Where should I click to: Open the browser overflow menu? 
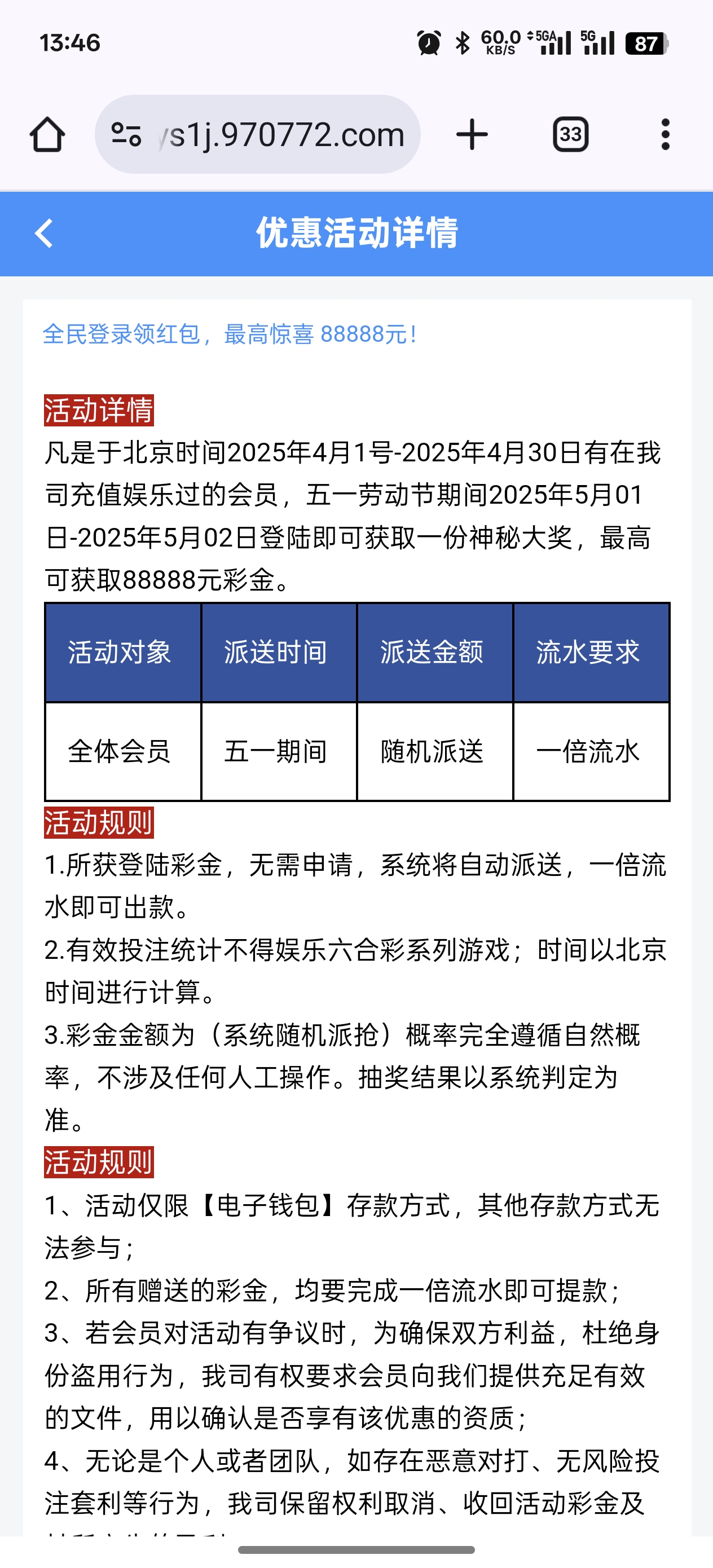click(x=665, y=134)
